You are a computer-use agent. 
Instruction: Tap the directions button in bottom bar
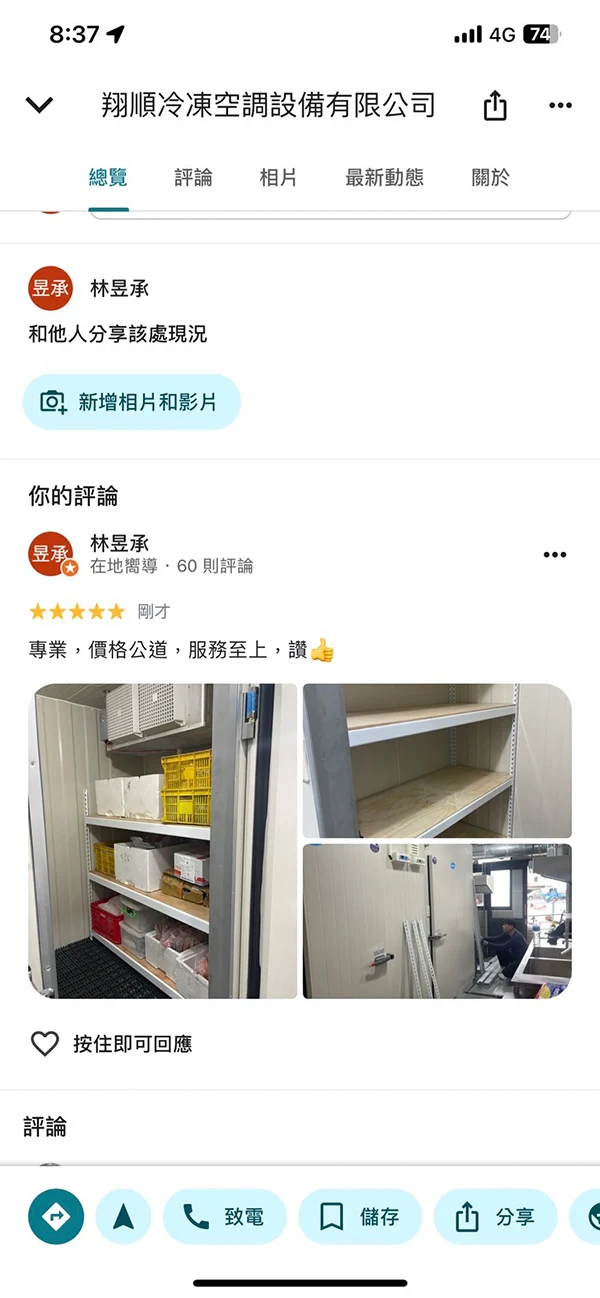[x=56, y=1217]
